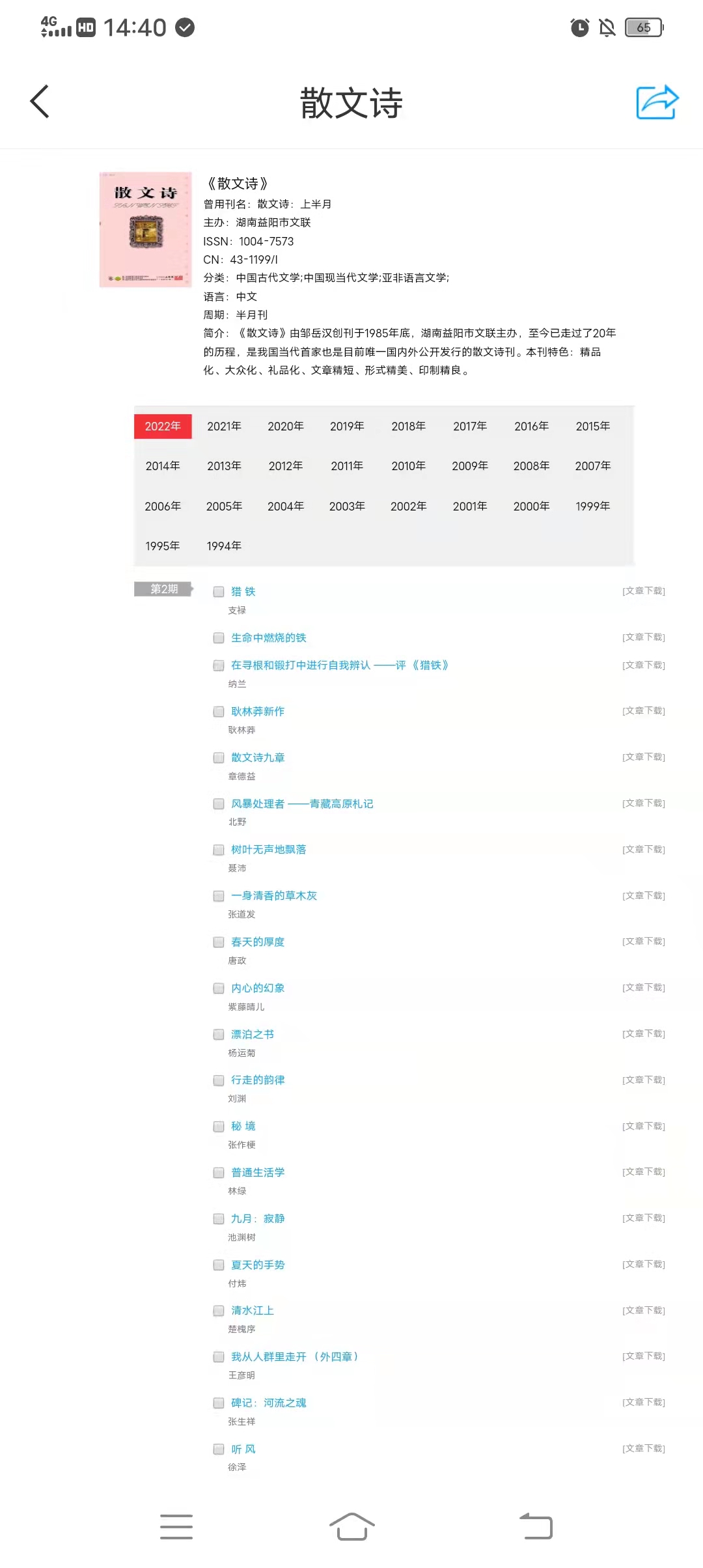Choose the 2010年 year
The width and height of the screenshot is (703, 1568).
tap(408, 466)
